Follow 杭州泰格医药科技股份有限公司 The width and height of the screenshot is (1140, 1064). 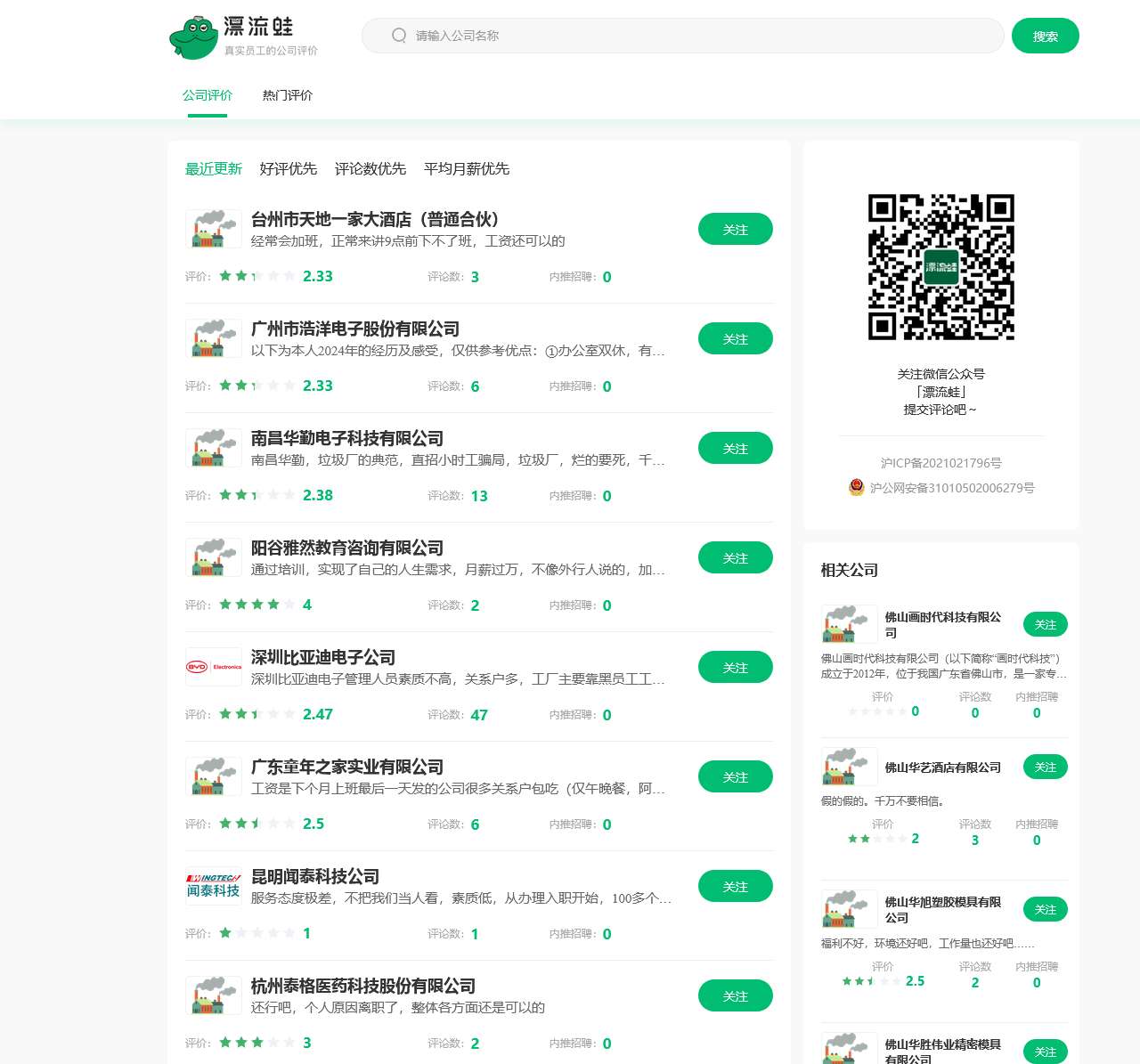(x=735, y=995)
